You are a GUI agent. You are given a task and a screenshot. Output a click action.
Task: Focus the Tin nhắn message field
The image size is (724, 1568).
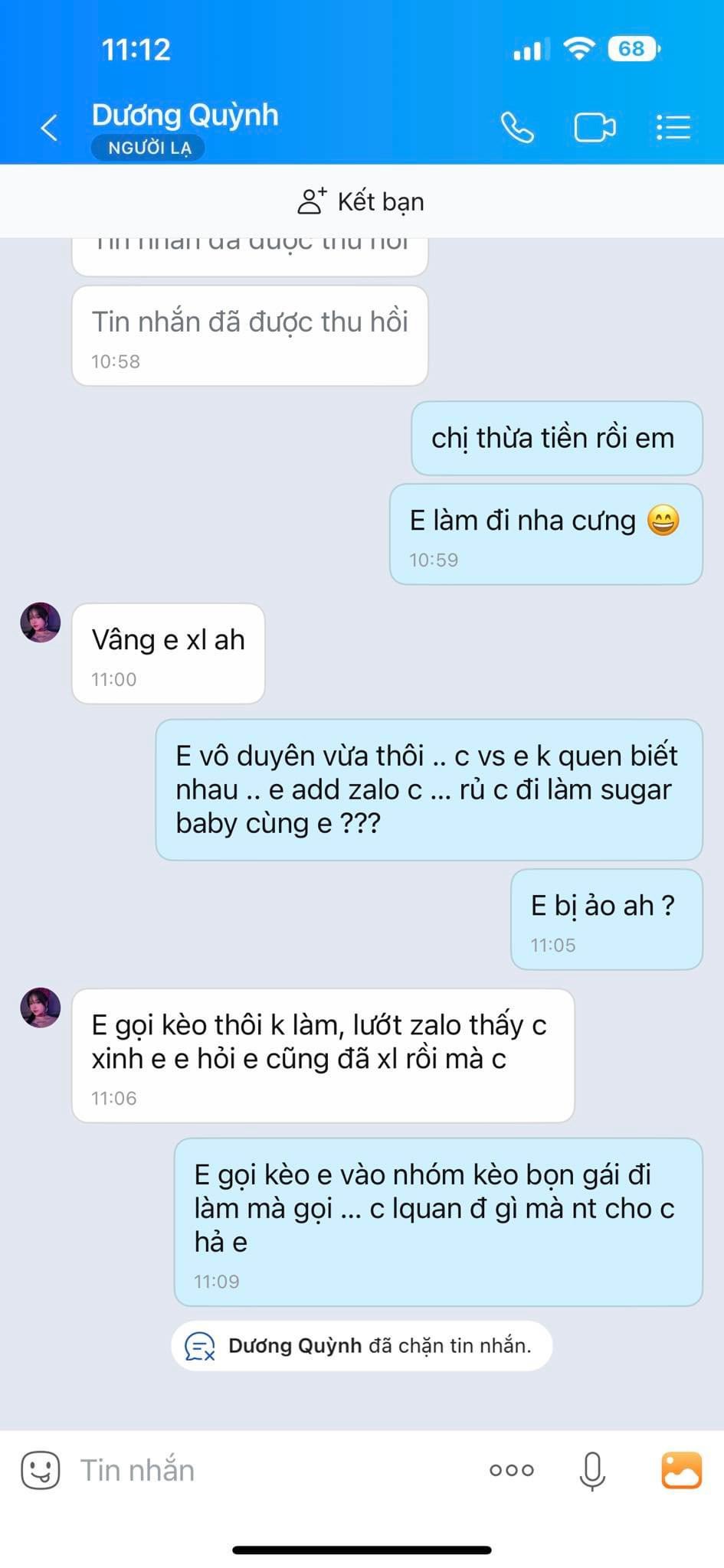pyautogui.click(x=268, y=1470)
